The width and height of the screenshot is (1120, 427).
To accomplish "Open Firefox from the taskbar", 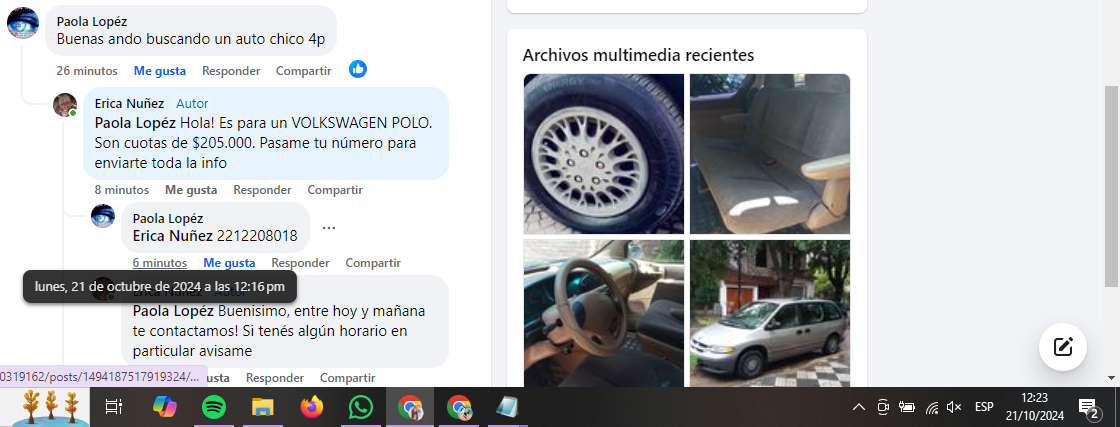I will point(312,407).
